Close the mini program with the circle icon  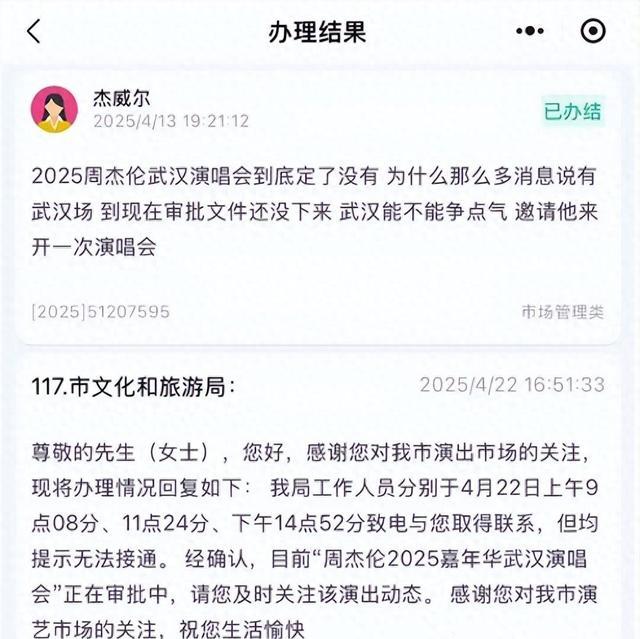point(593,31)
